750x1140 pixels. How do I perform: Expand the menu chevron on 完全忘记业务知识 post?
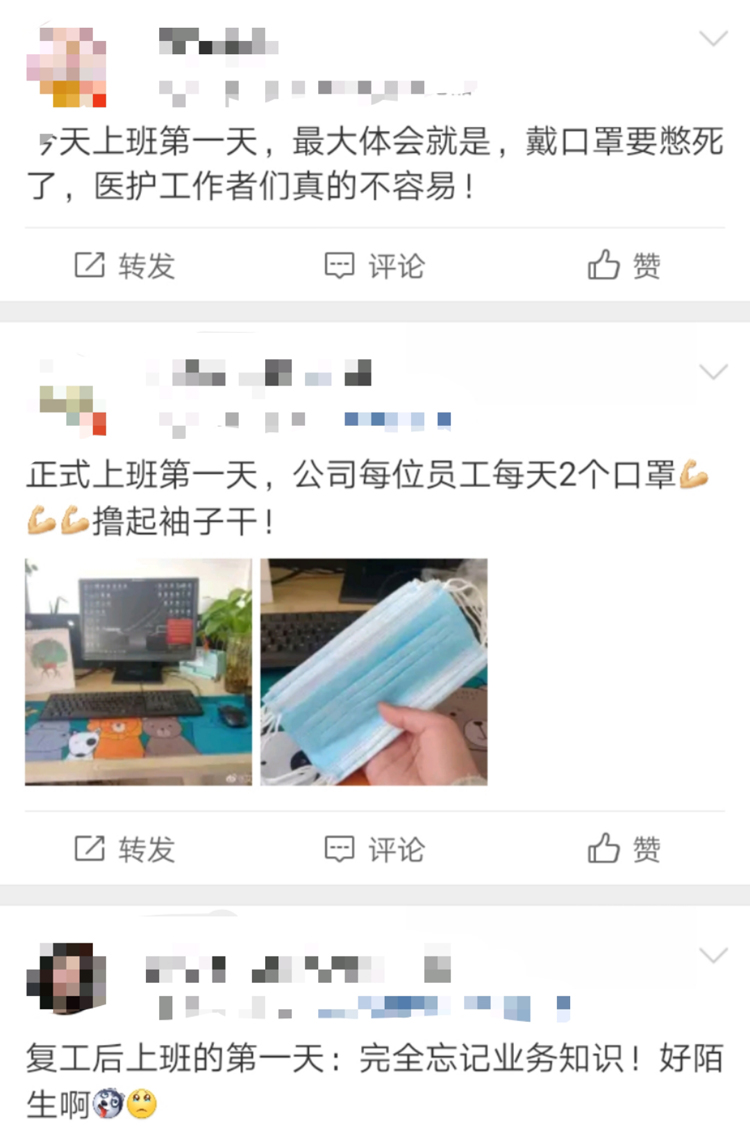tap(713, 955)
